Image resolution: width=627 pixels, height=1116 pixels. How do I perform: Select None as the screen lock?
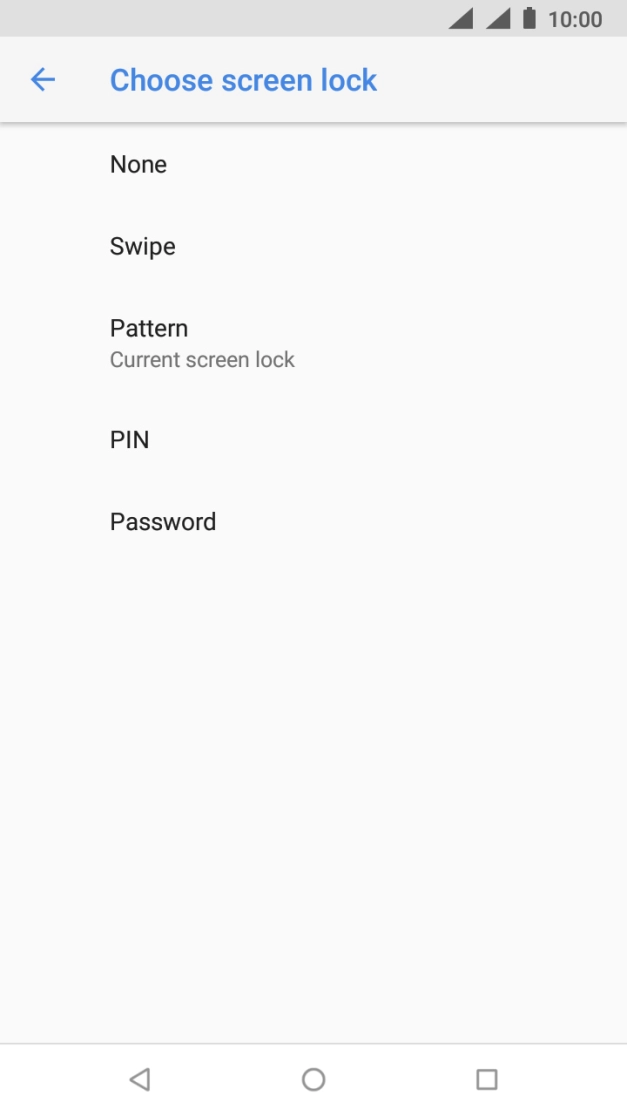(x=138, y=164)
